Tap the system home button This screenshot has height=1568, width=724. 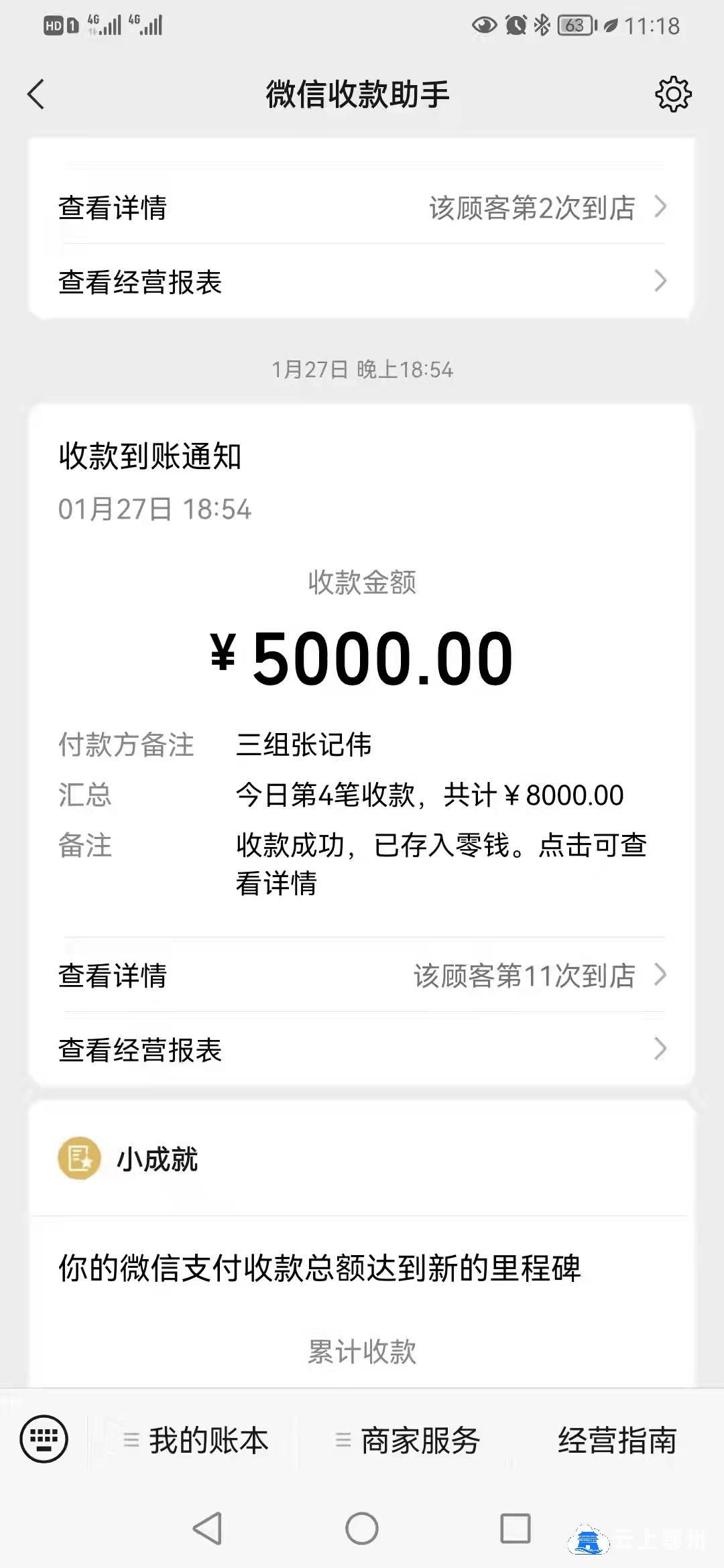click(x=362, y=1528)
